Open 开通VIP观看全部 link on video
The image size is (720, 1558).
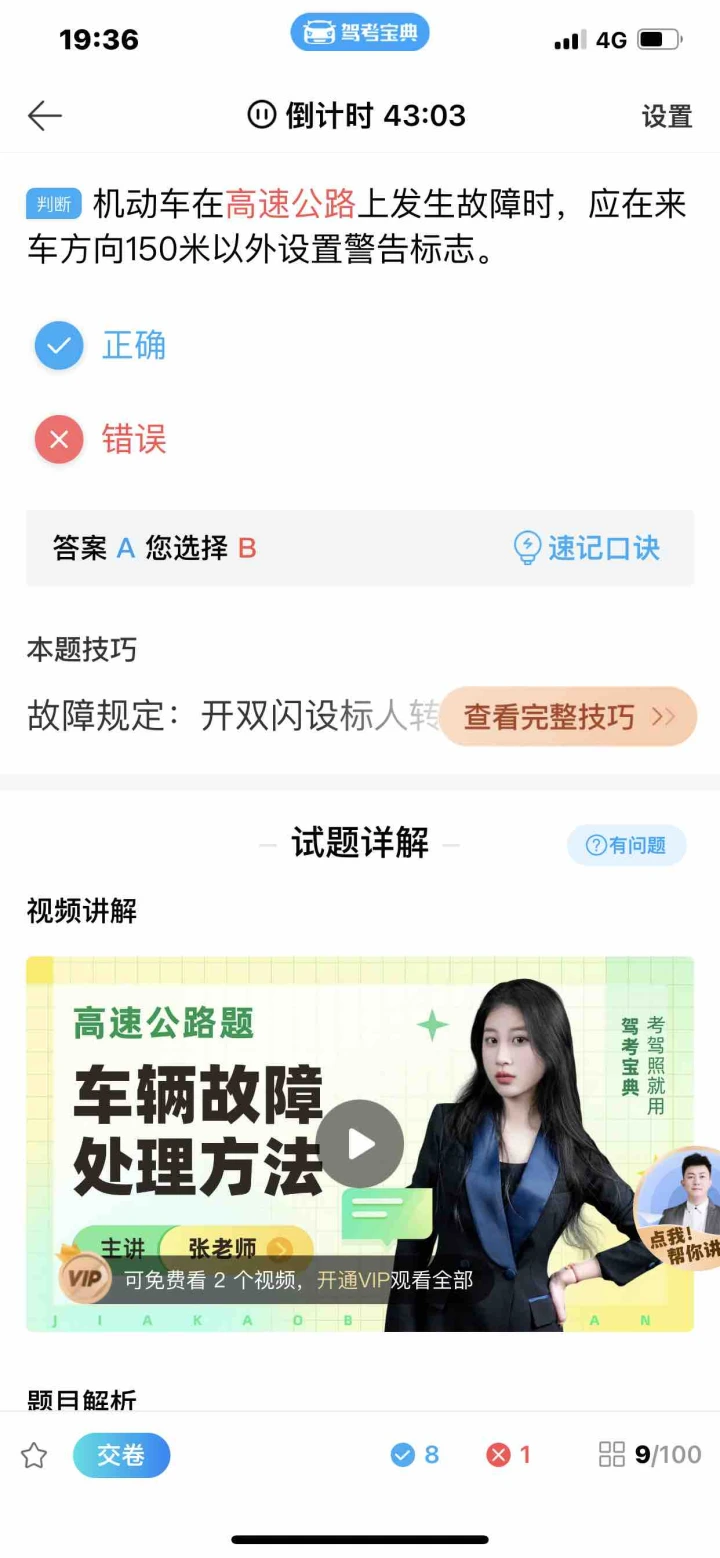tap(395, 1280)
